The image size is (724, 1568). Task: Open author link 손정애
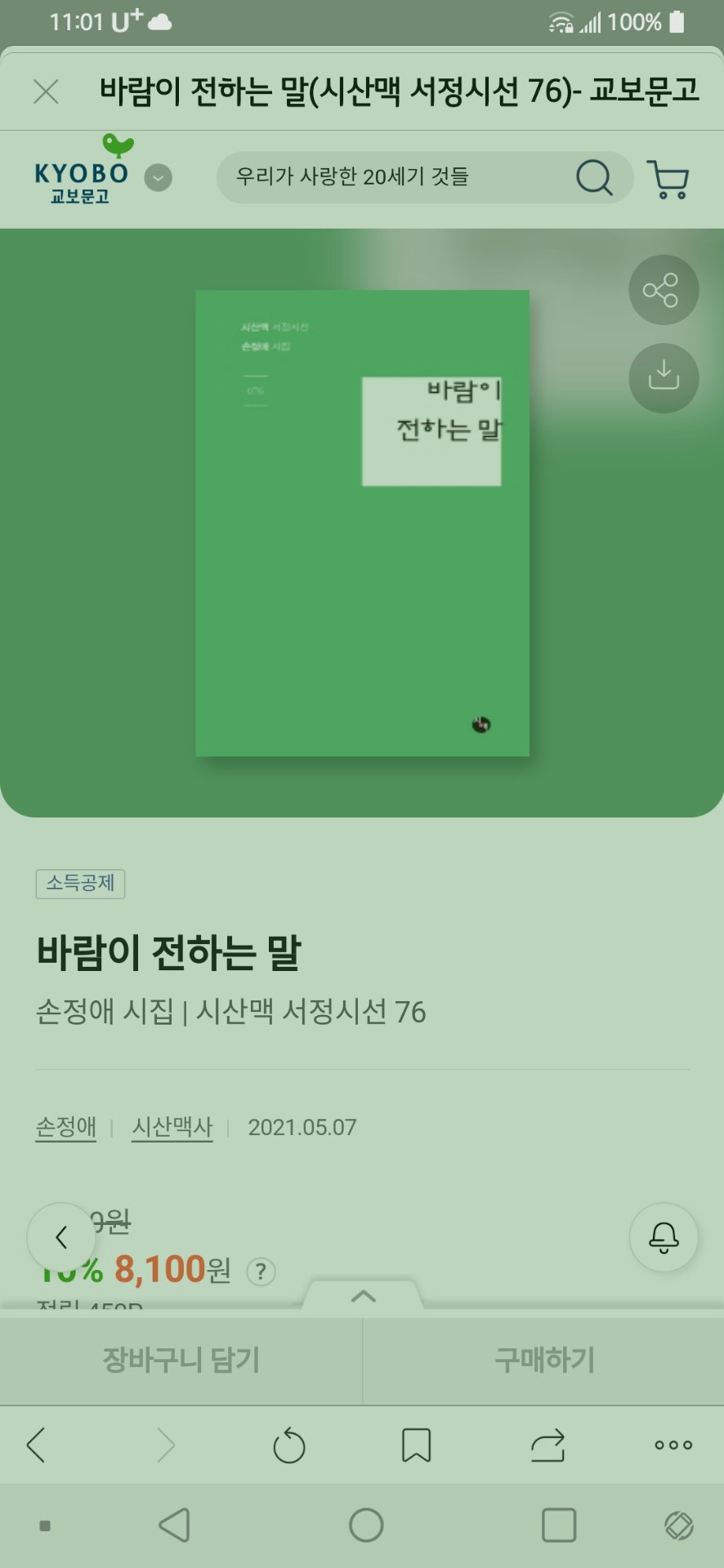66,1127
